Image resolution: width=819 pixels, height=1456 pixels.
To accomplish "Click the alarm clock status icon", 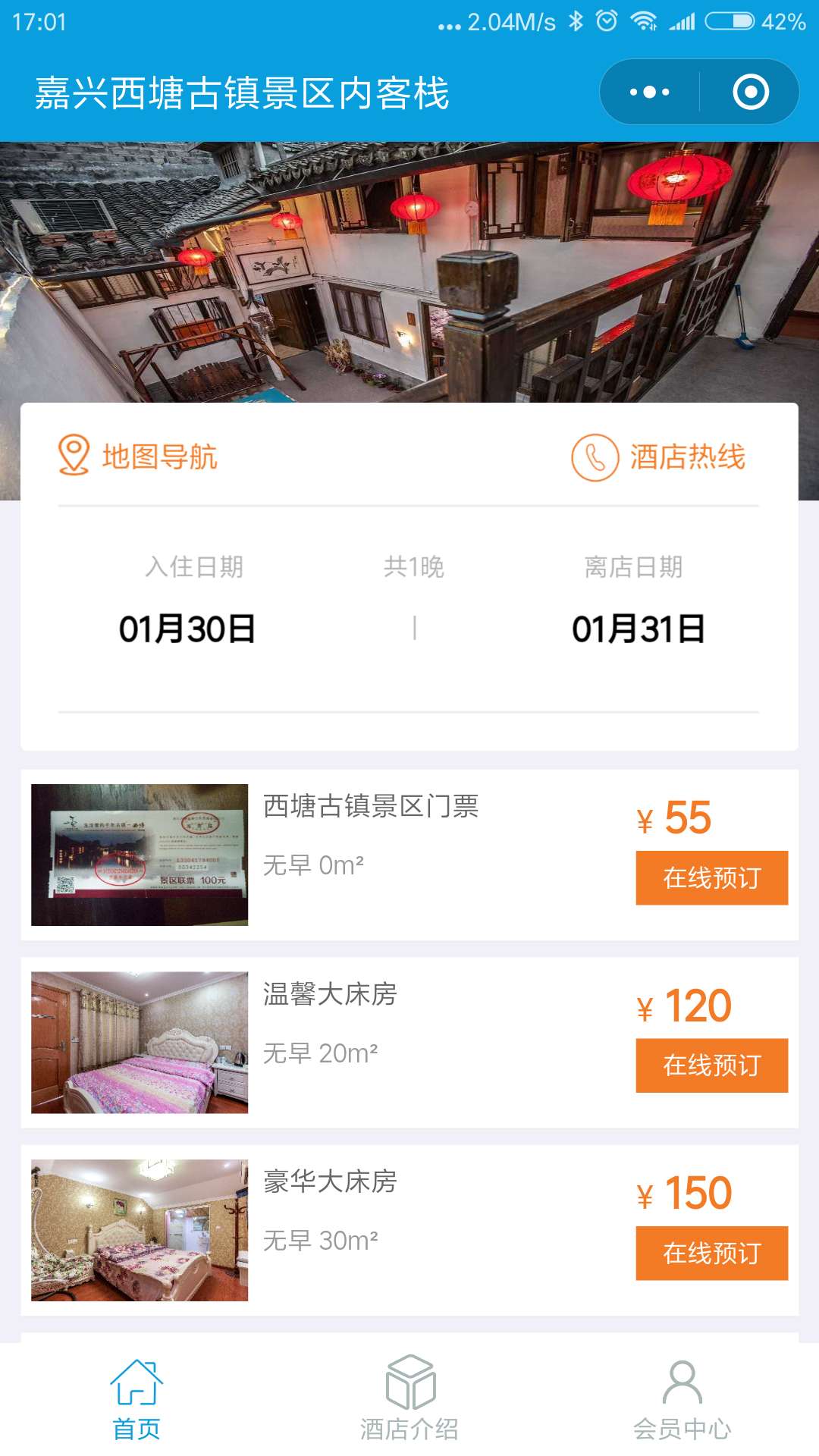I will (x=607, y=22).
